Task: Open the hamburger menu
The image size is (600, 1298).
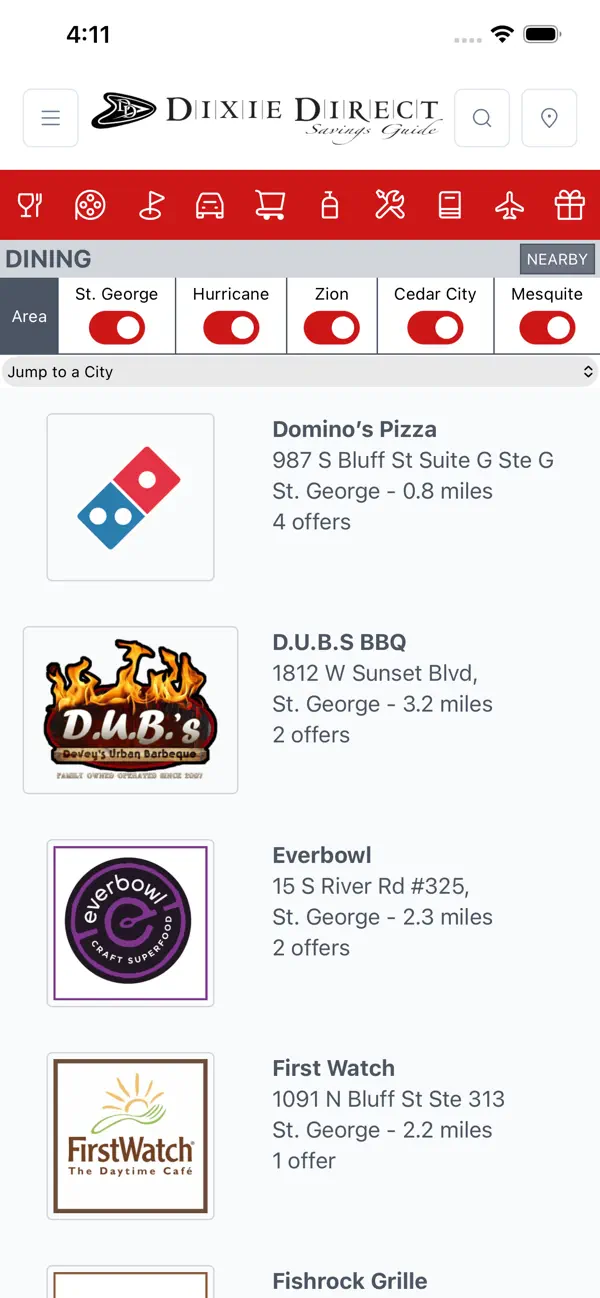Action: 51,118
